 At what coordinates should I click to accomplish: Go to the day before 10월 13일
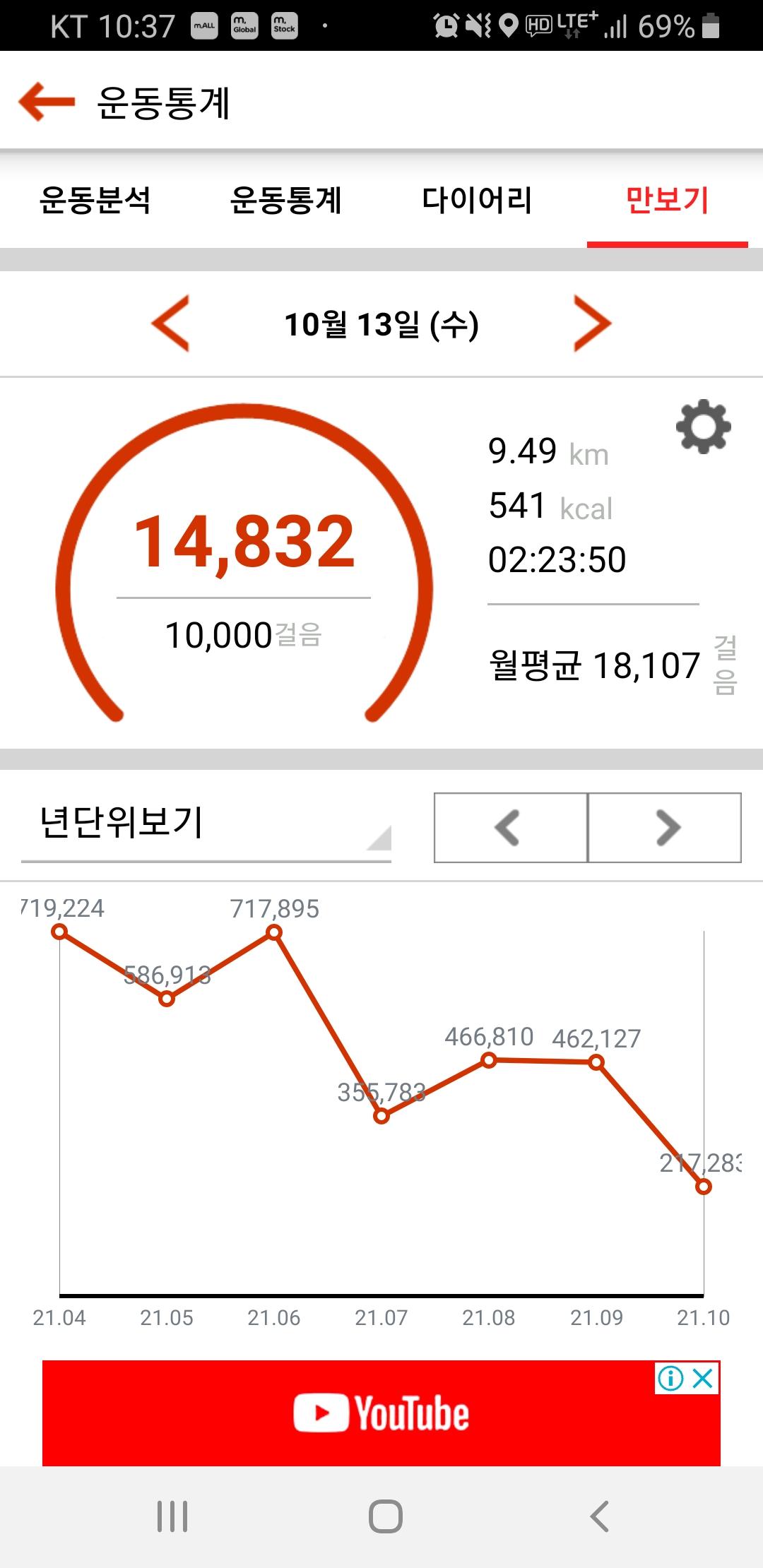click(171, 324)
